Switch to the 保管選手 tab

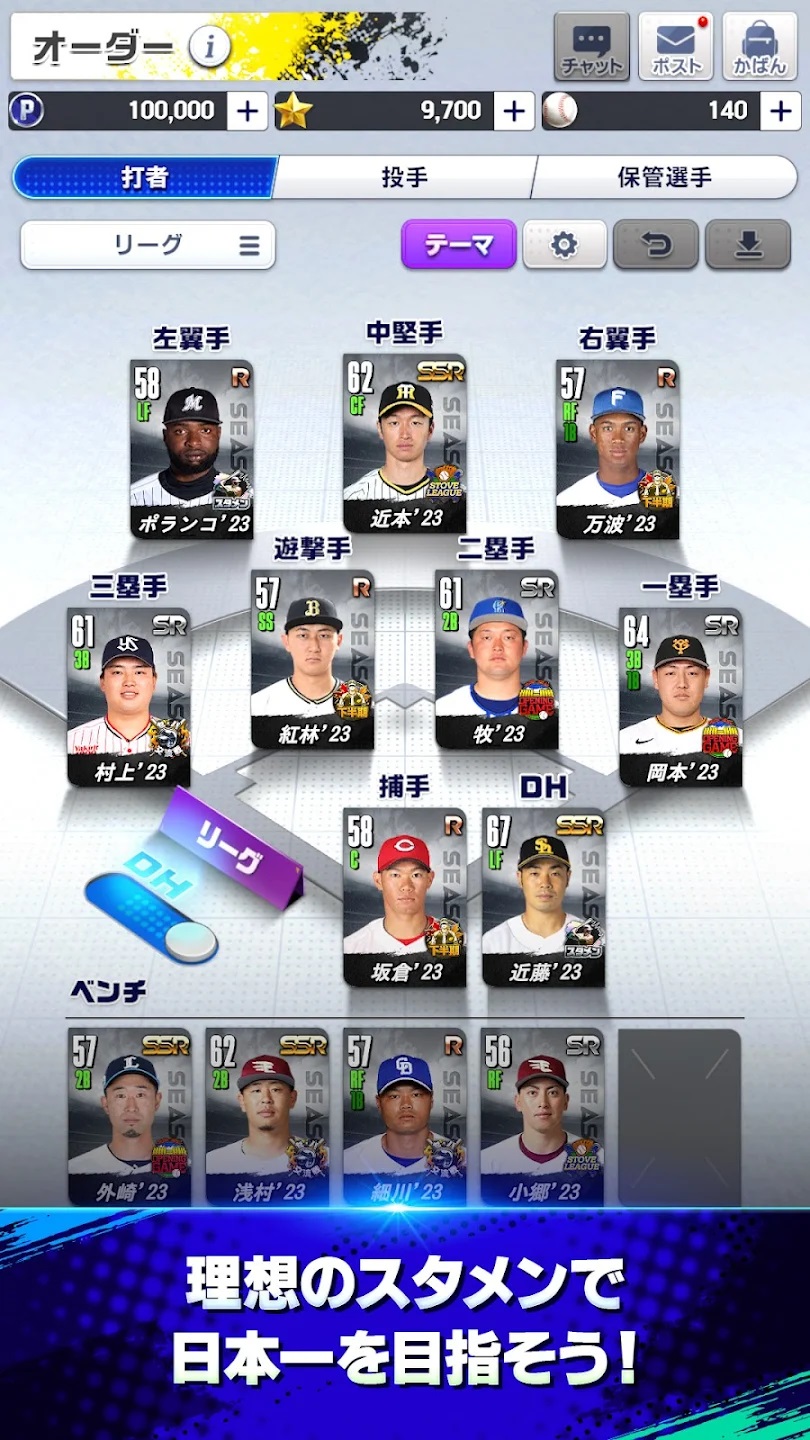664,178
